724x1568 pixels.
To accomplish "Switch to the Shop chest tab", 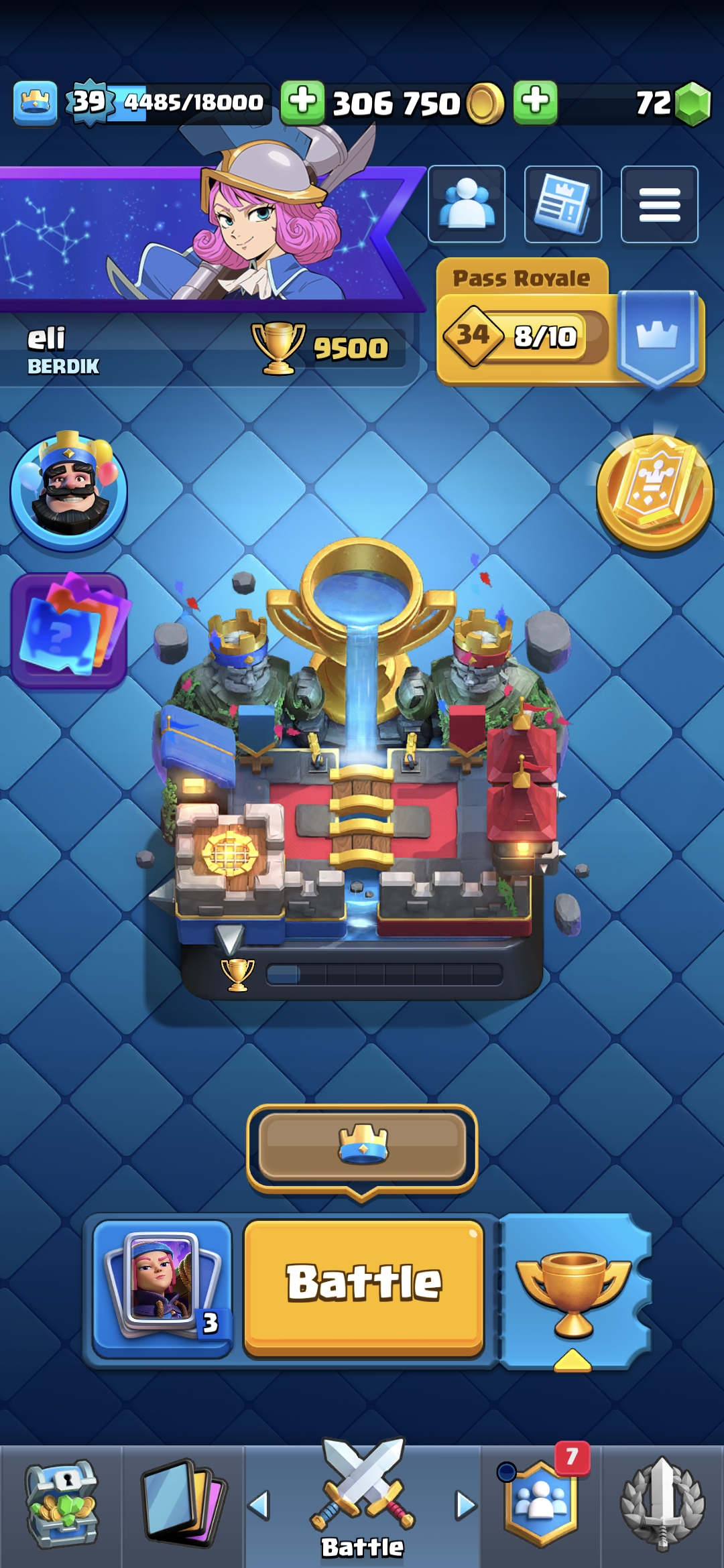I will [x=61, y=1504].
